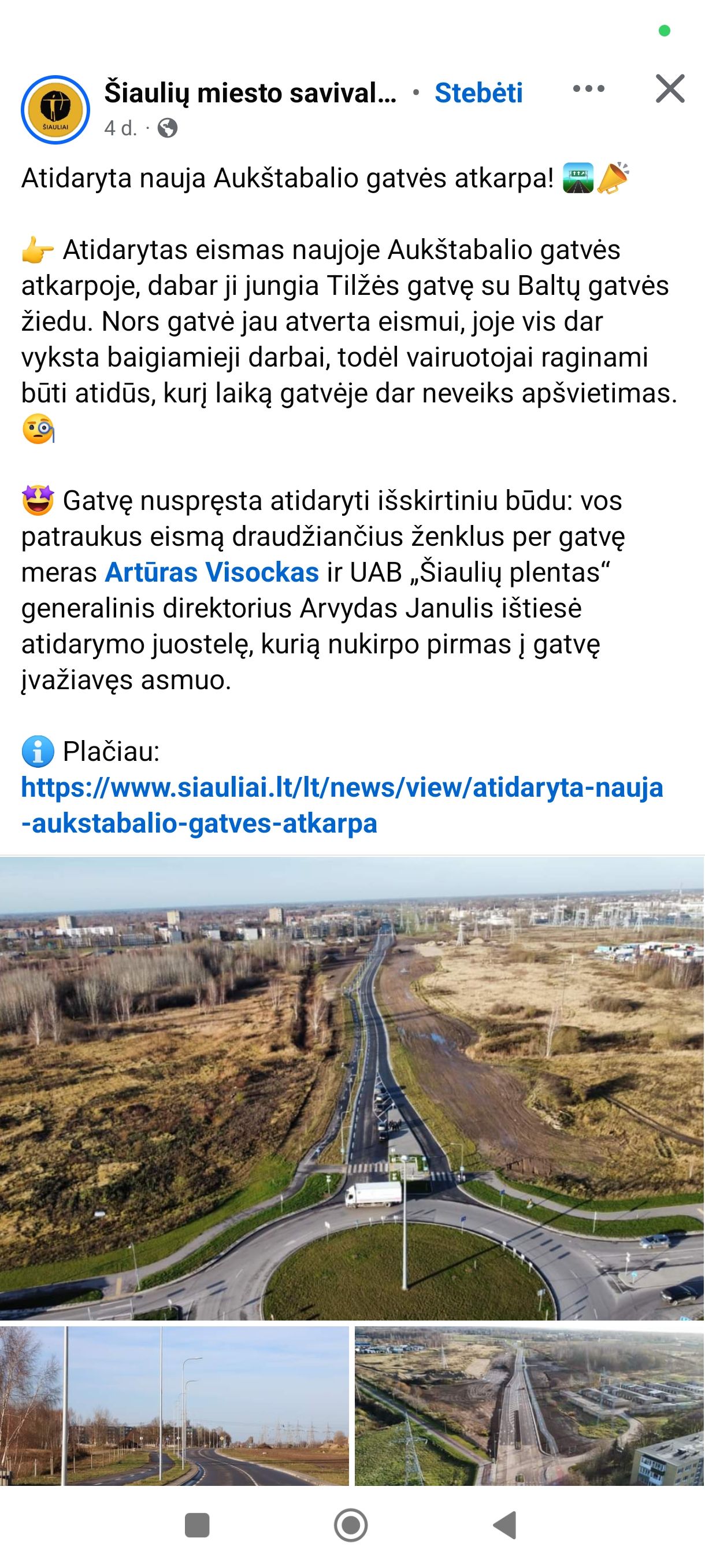
Task: Close the post with the X
Action: tap(670, 90)
